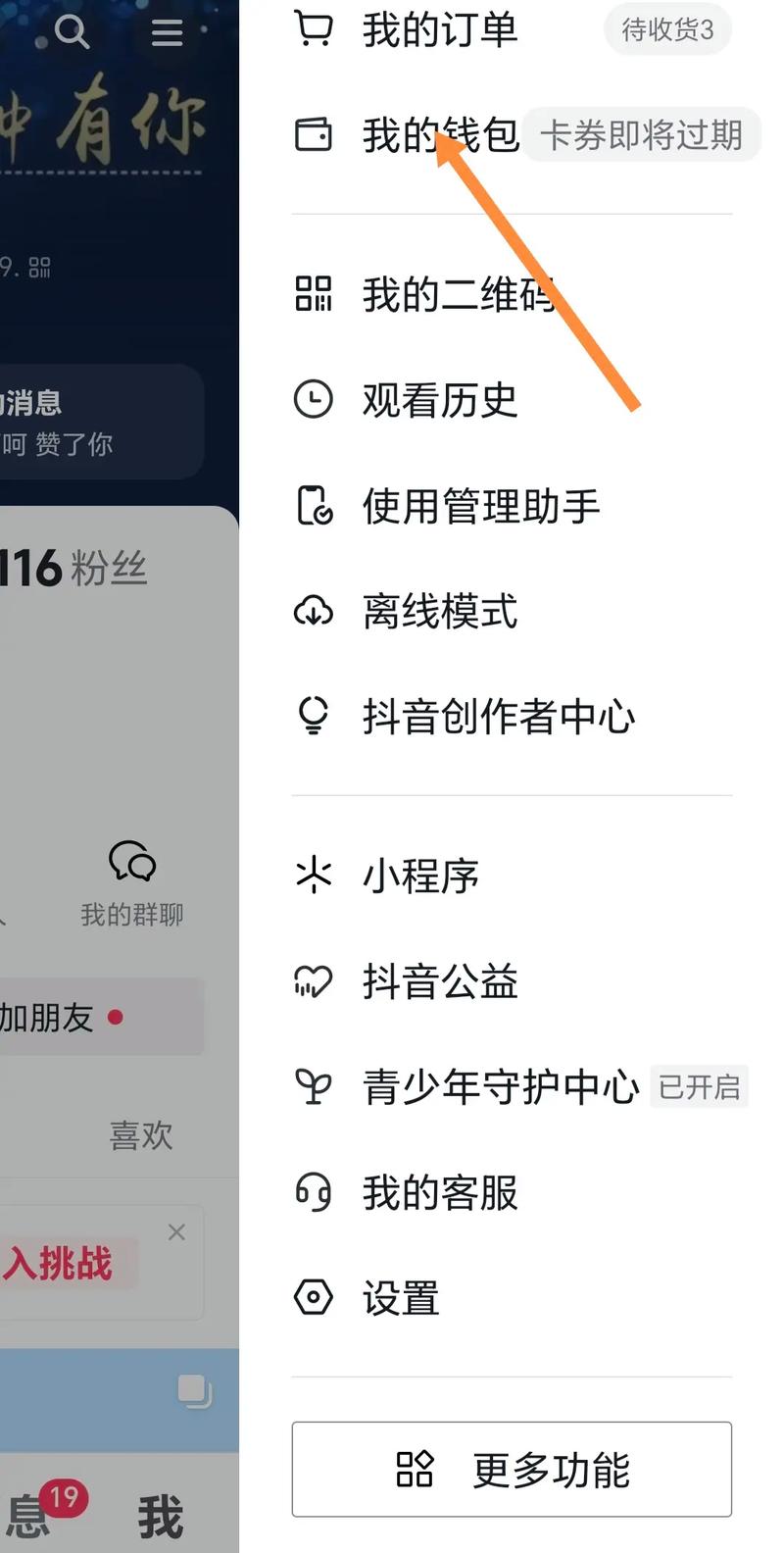This screenshot has width=784, height=1553.
Task: Open 设置 settings
Action: [512, 1298]
